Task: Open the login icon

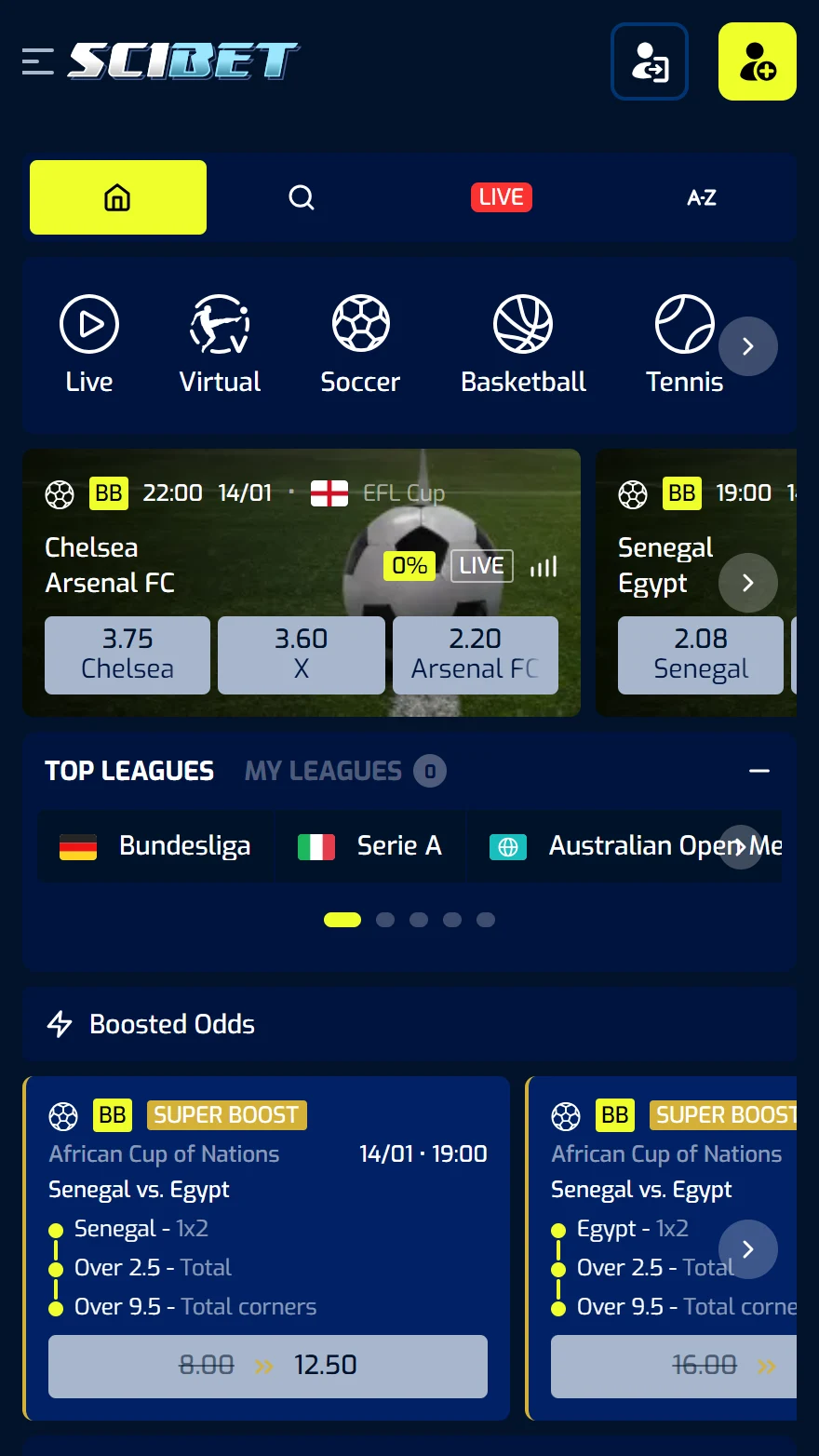Action: pyautogui.click(x=649, y=61)
